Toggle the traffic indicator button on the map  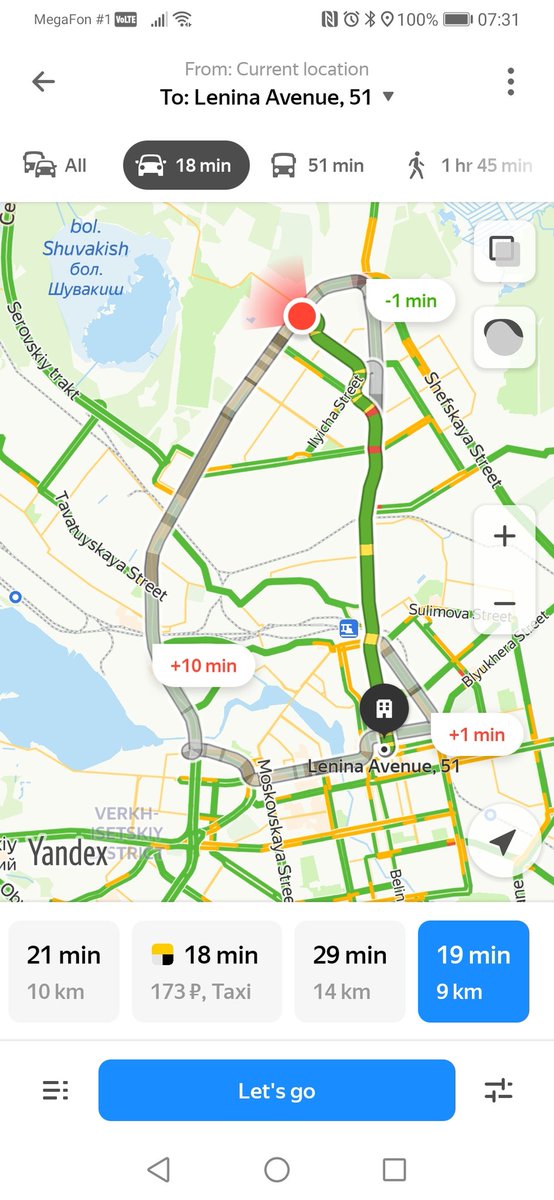pos(504,337)
